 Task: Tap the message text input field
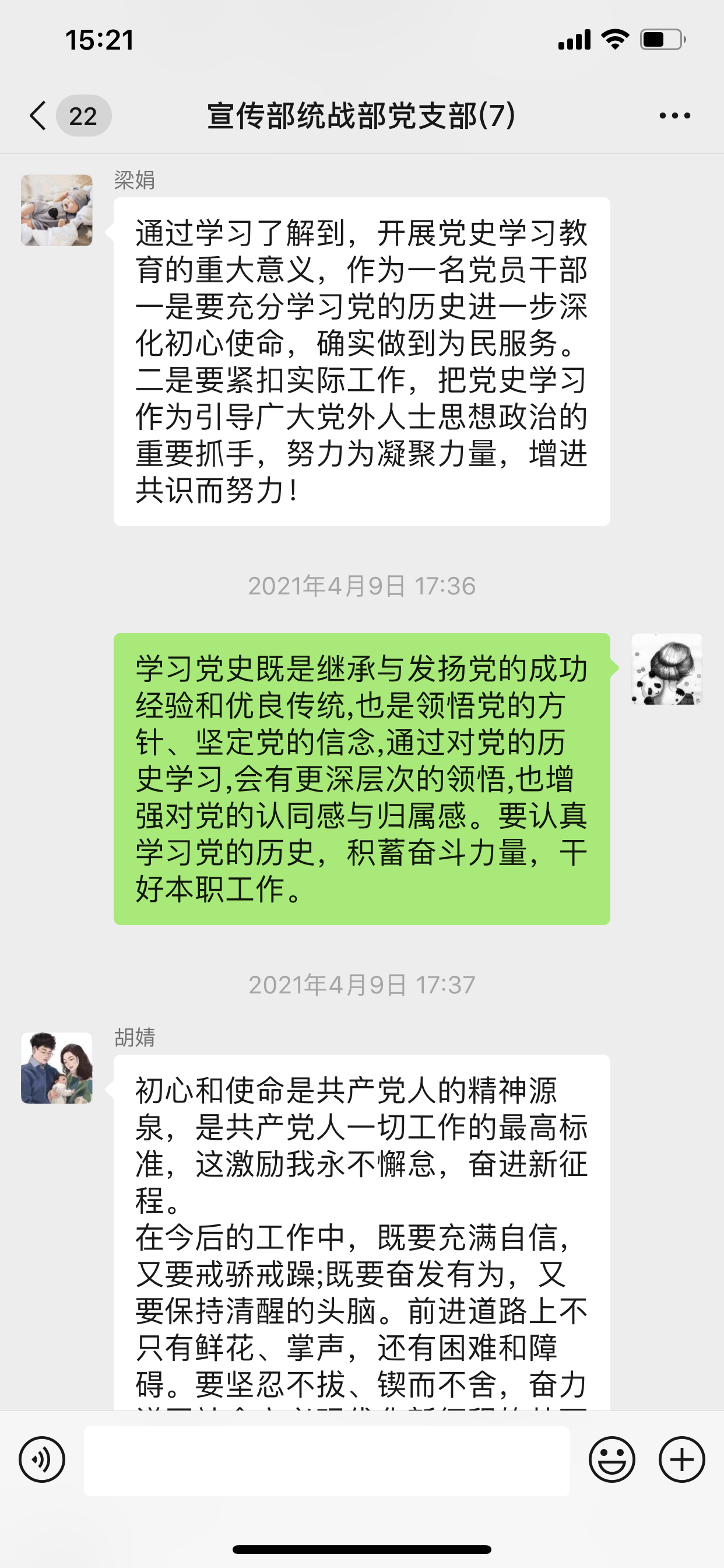tap(326, 1460)
